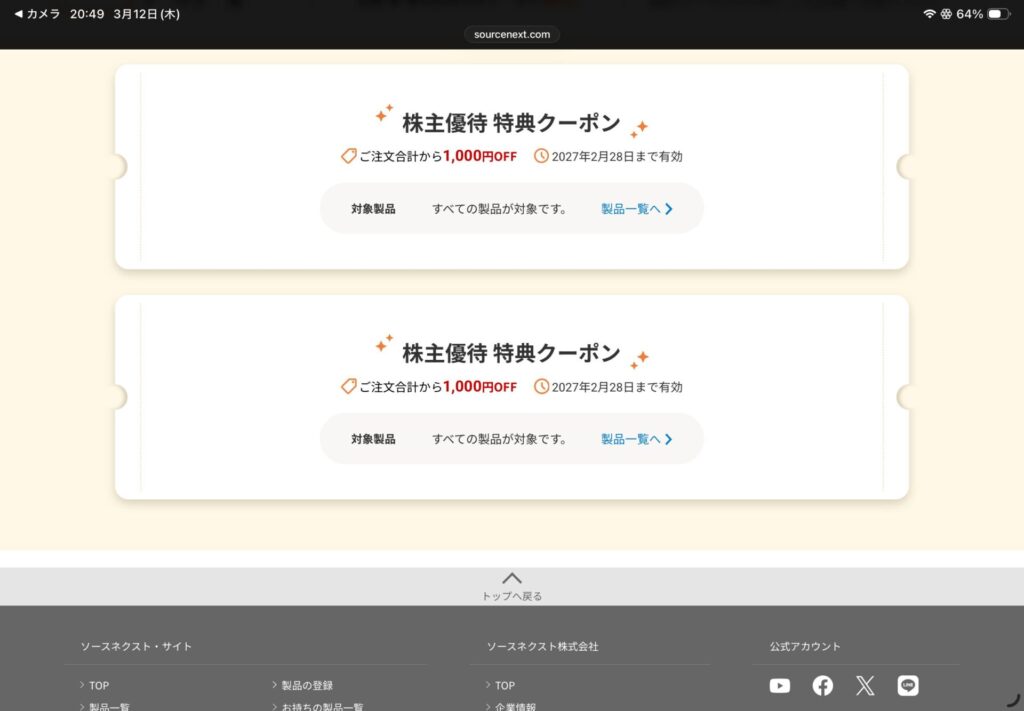
Task: Tap the sourcenext.com address pill
Action: 512,34
